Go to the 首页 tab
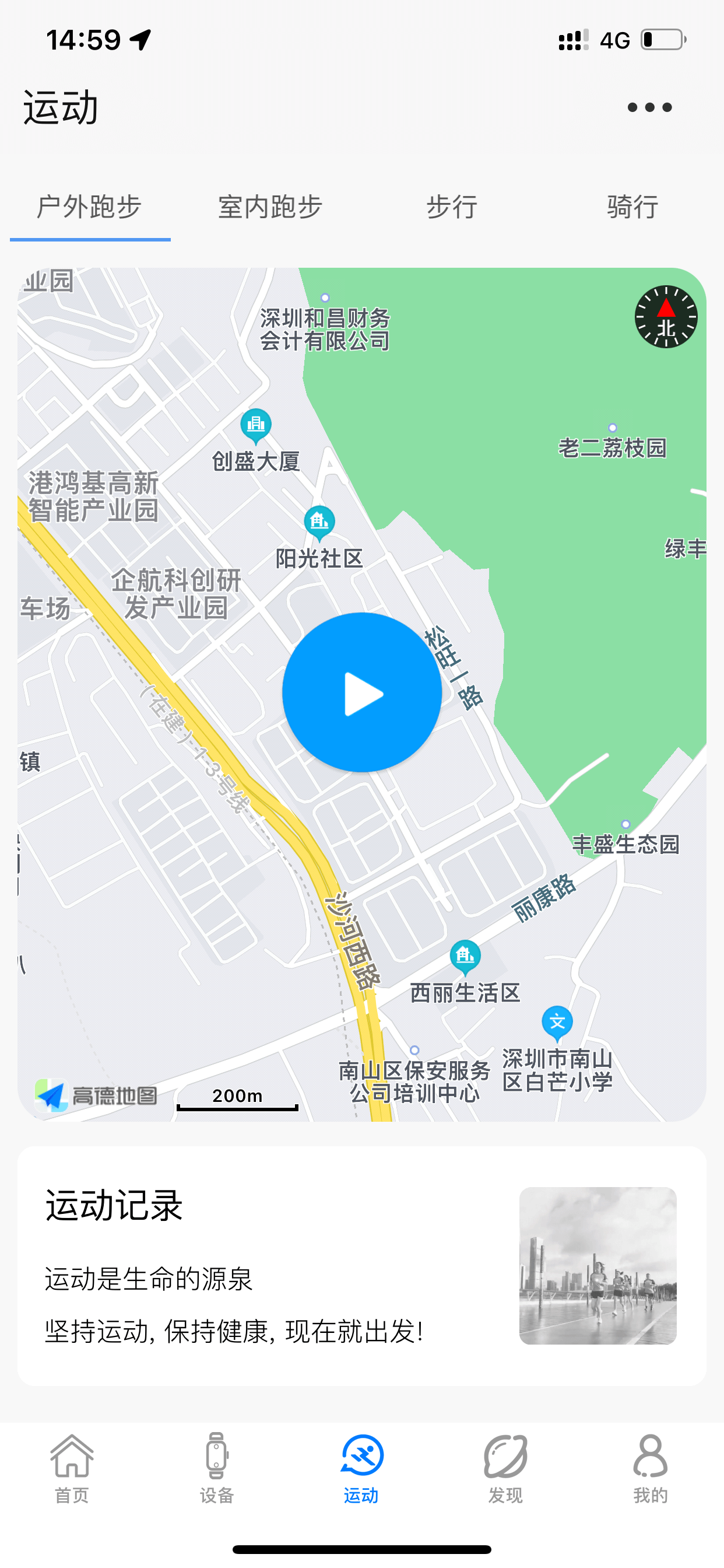Viewport: 724px width, 1568px height. pos(72,1468)
